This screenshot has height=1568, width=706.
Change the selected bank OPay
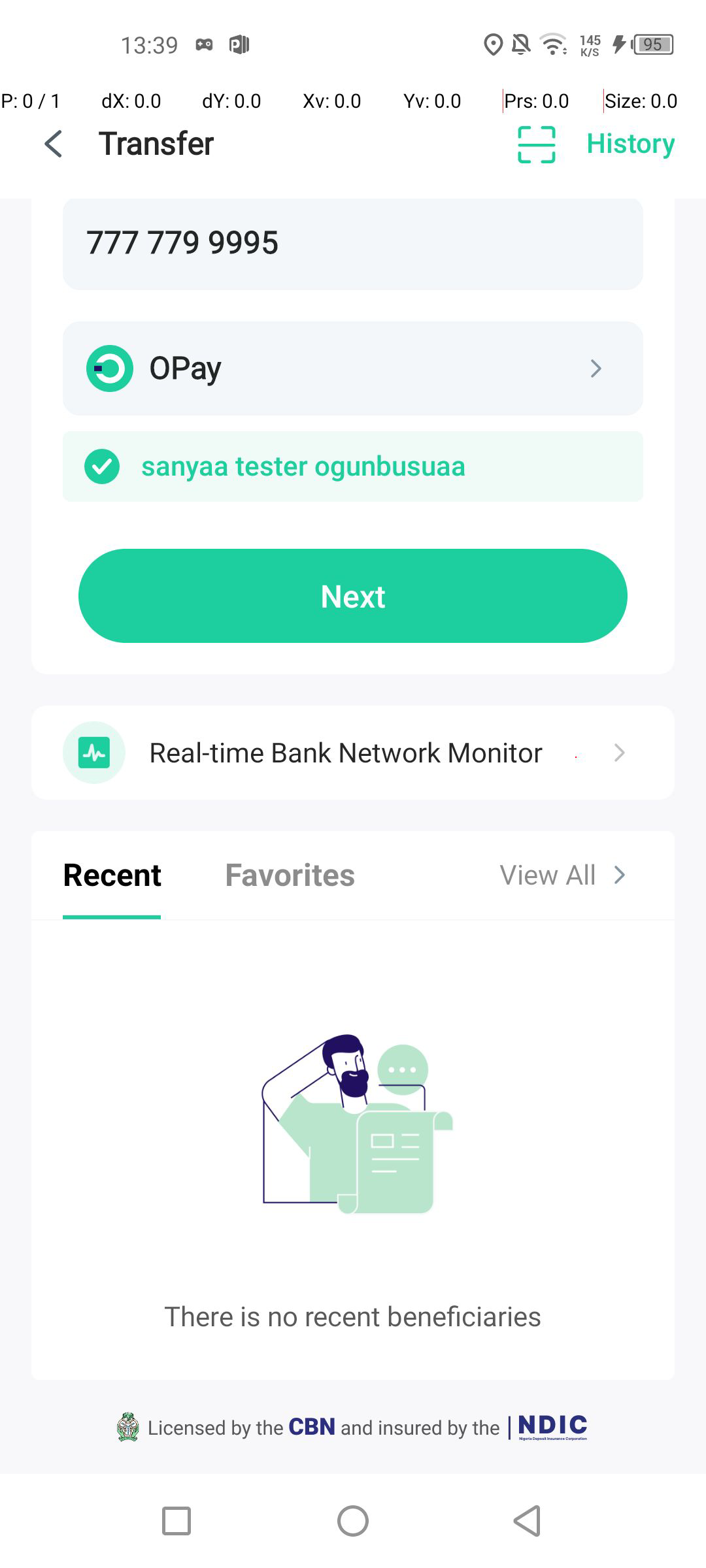point(353,368)
